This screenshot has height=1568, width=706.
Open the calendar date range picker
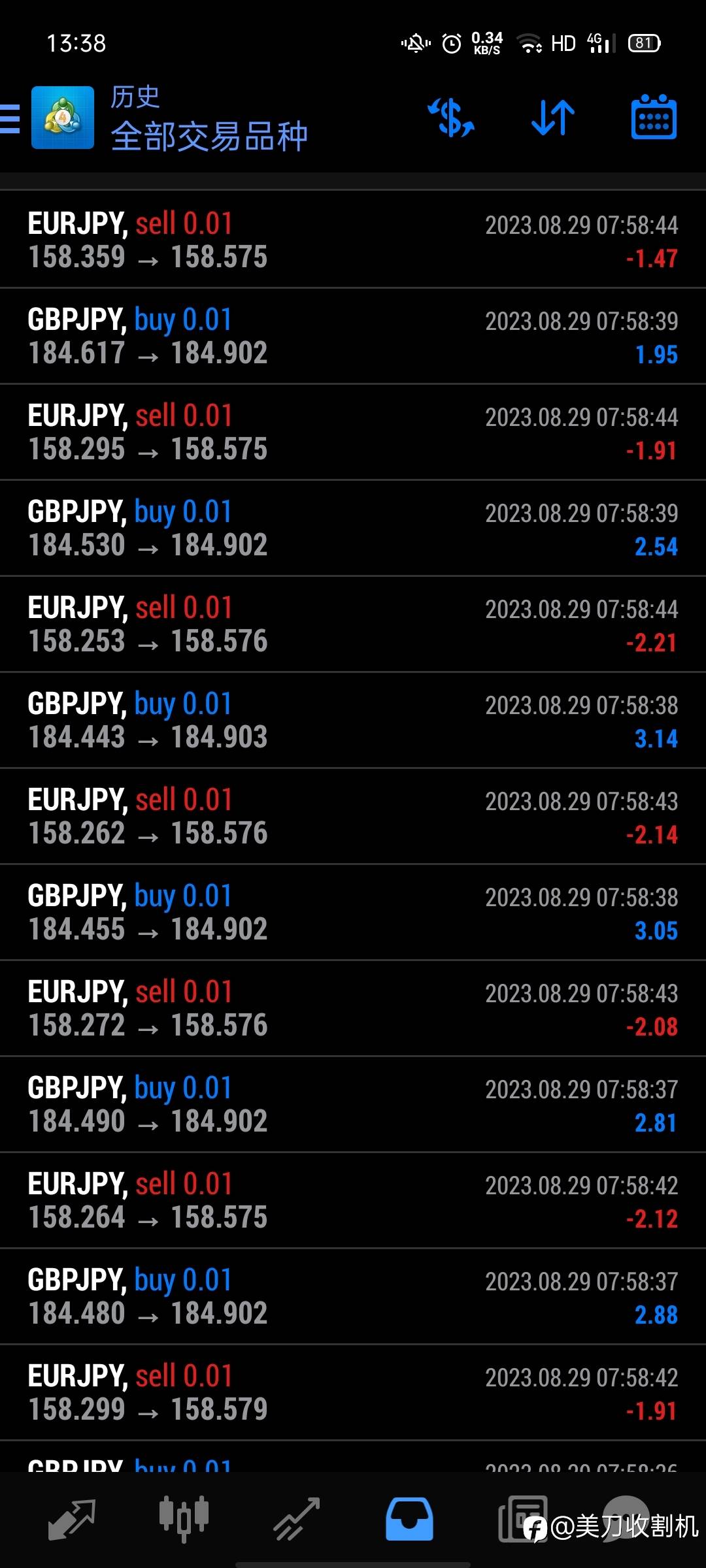point(654,118)
